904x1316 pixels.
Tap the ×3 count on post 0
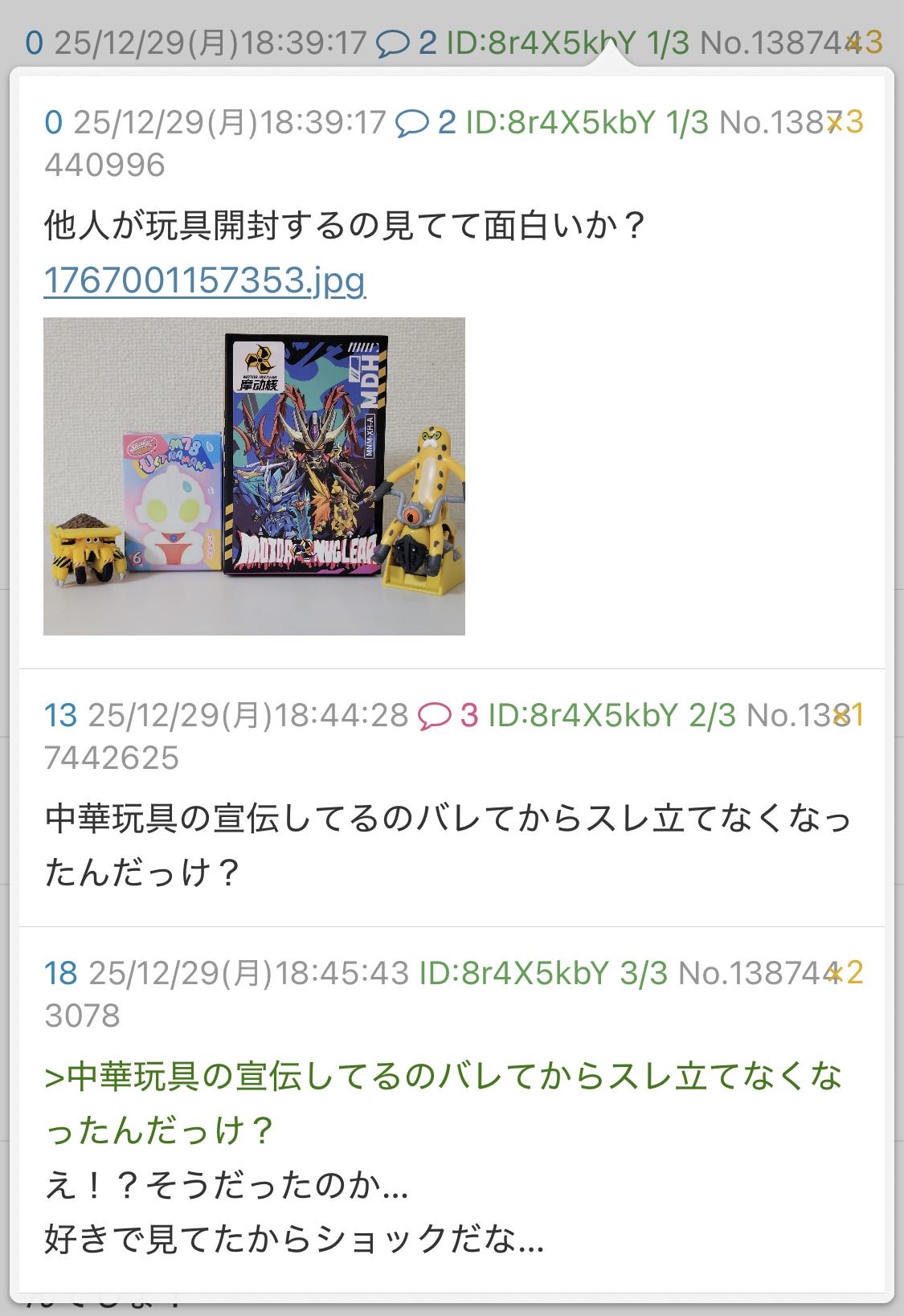click(846, 123)
